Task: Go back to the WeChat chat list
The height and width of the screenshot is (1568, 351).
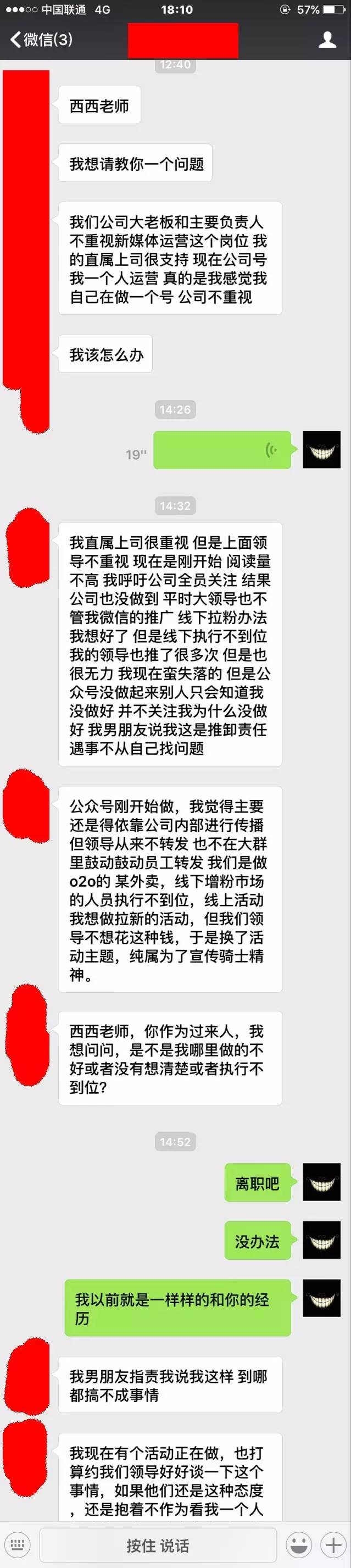Action: pyautogui.click(x=40, y=40)
